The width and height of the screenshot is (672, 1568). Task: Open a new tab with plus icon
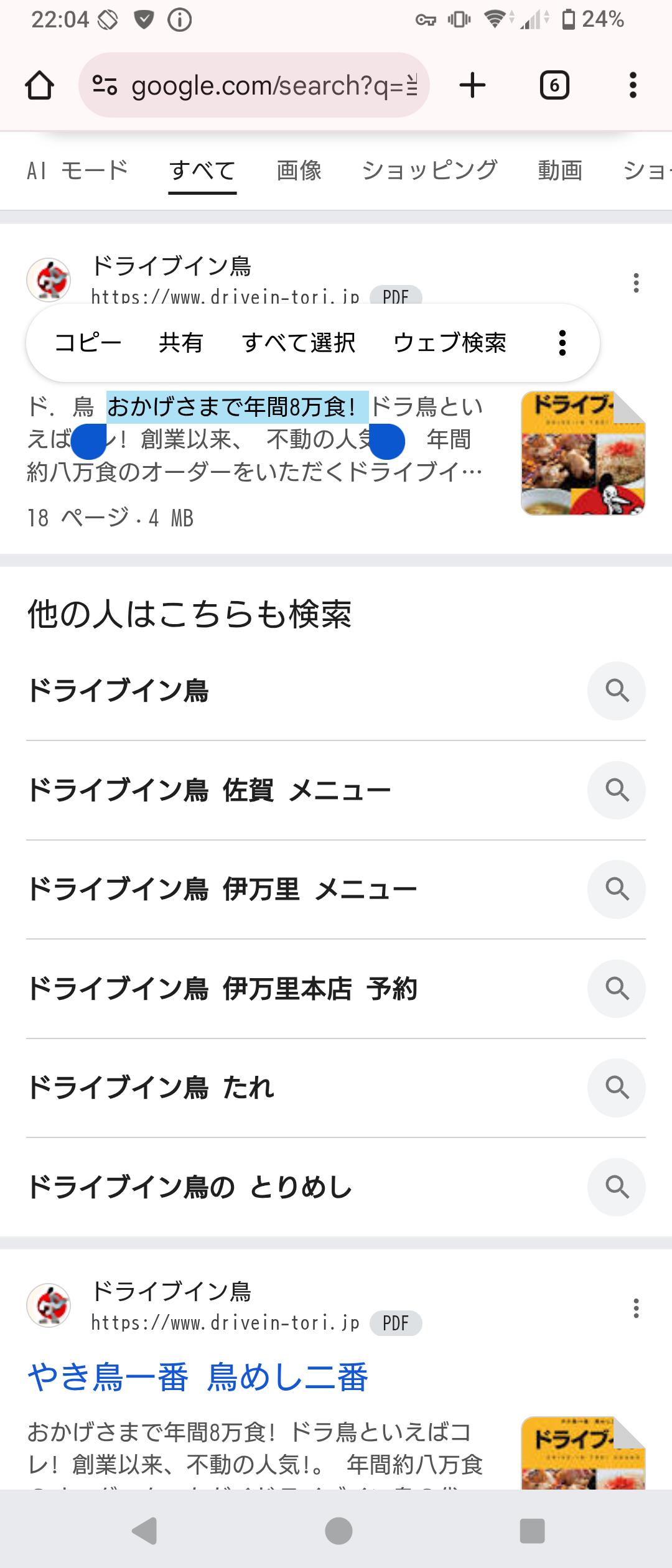tap(472, 85)
